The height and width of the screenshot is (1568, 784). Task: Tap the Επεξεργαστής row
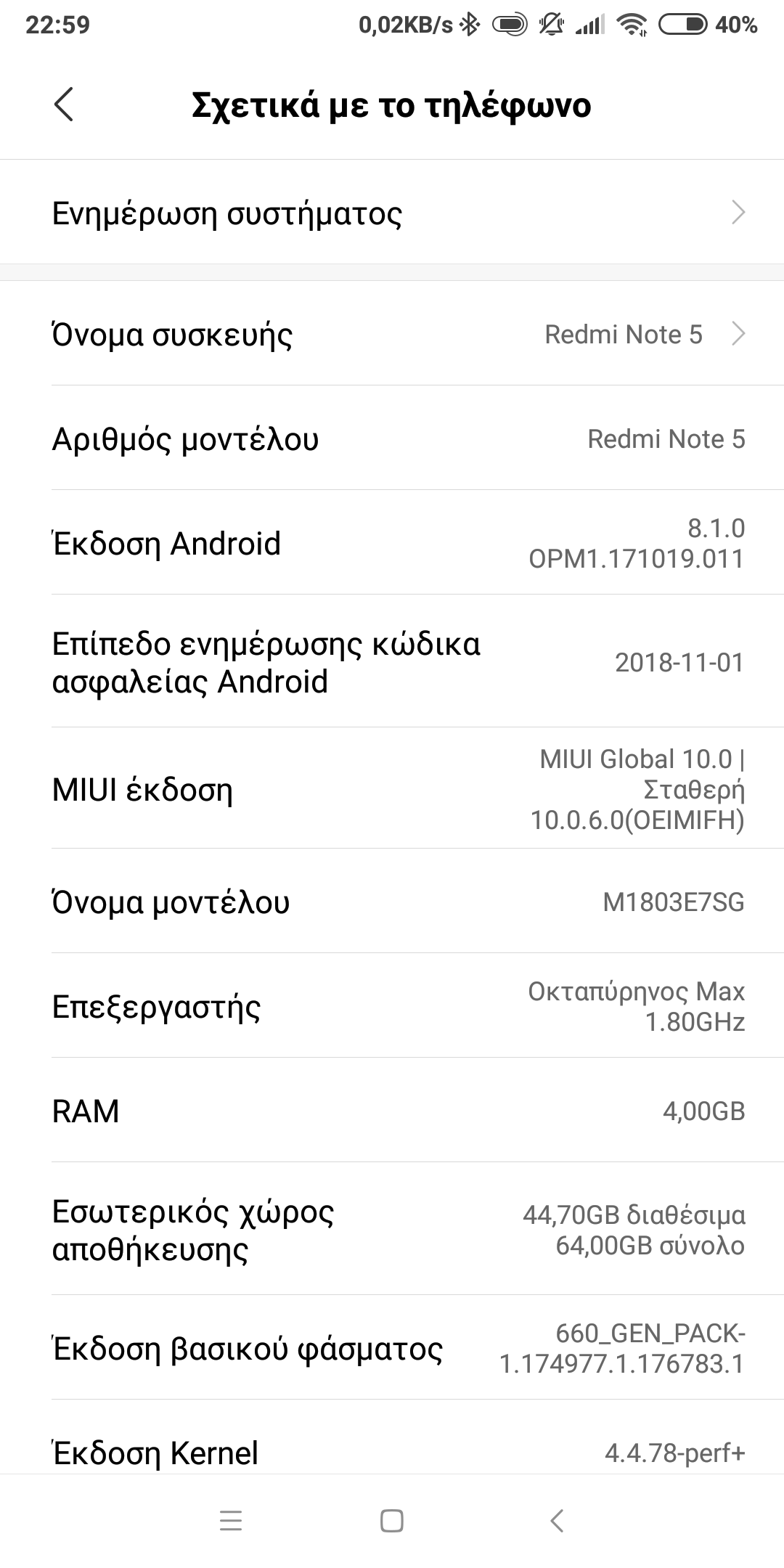[x=392, y=1006]
